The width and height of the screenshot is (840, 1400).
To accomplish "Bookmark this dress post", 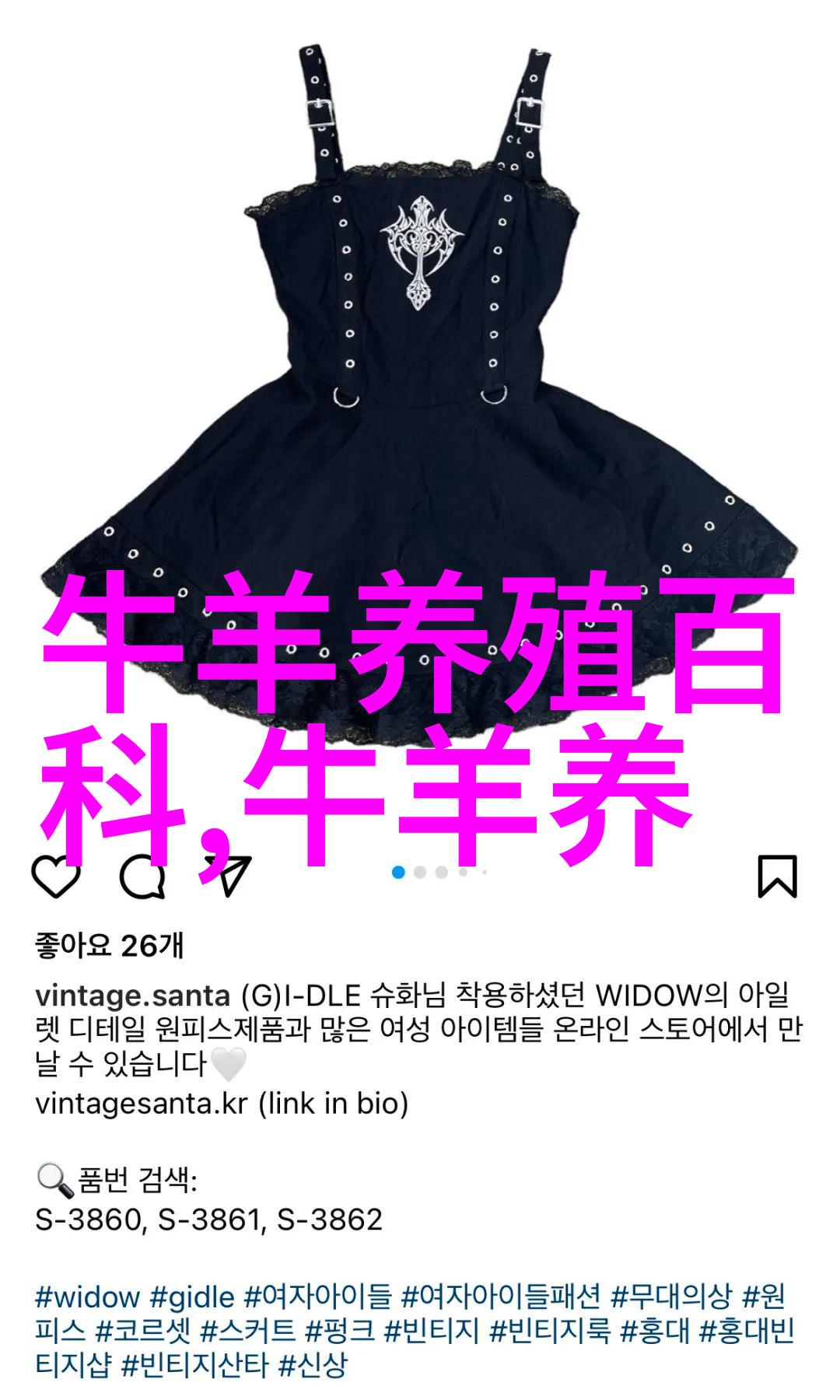I will [777, 877].
